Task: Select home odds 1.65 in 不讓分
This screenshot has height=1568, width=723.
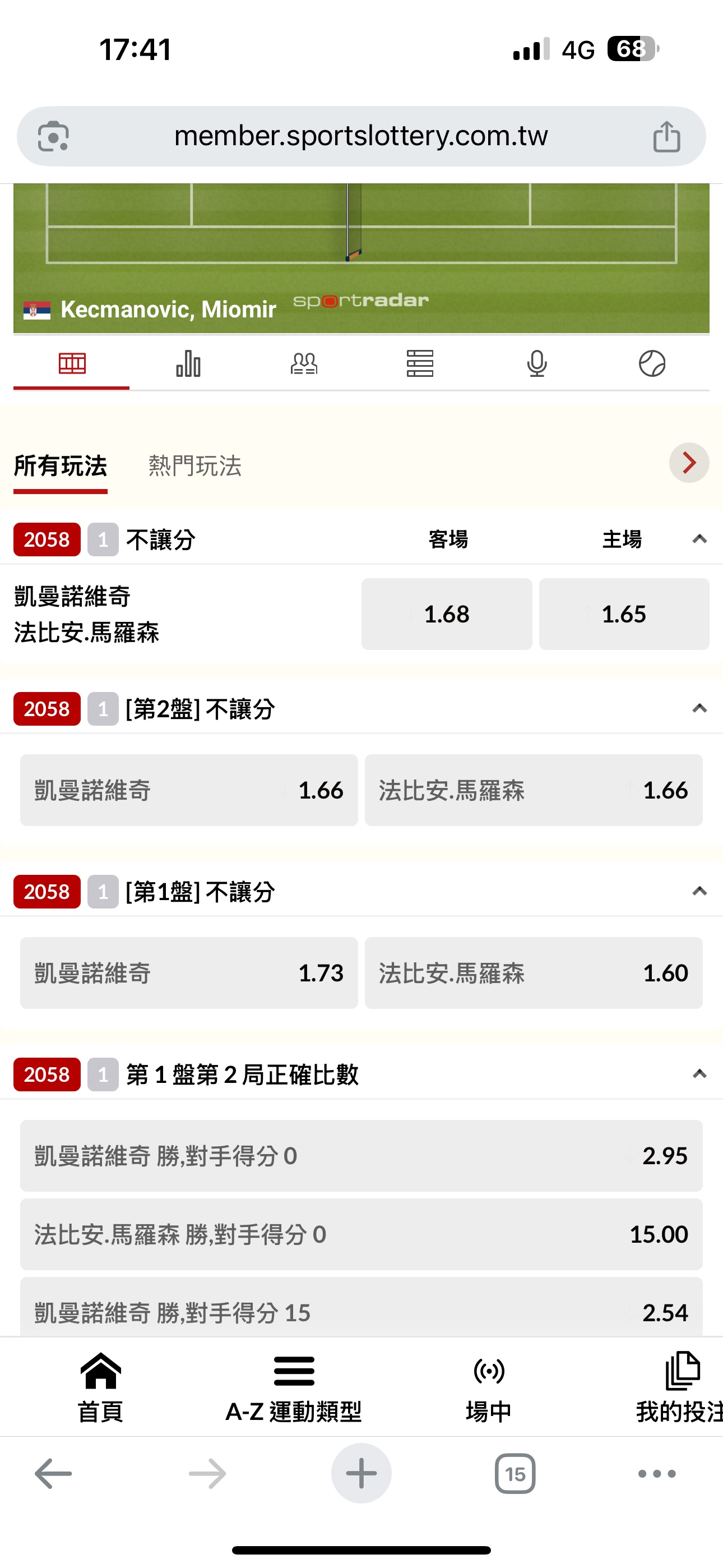Action: 624,614
